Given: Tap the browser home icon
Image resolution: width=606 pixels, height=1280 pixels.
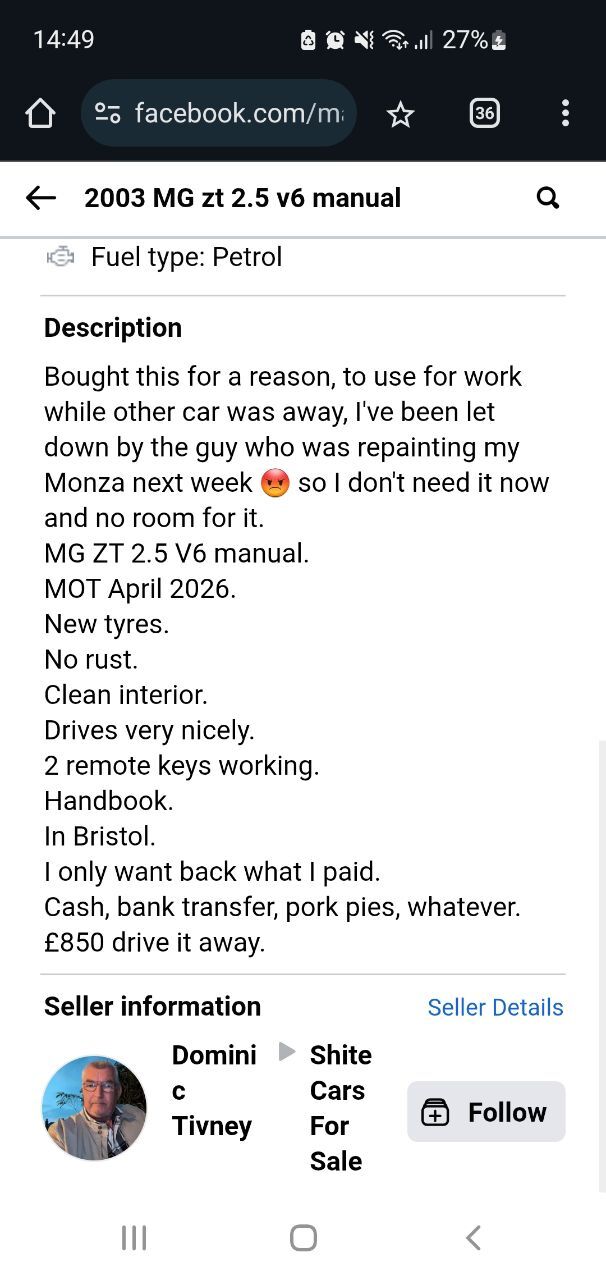Looking at the screenshot, I should [x=40, y=114].
